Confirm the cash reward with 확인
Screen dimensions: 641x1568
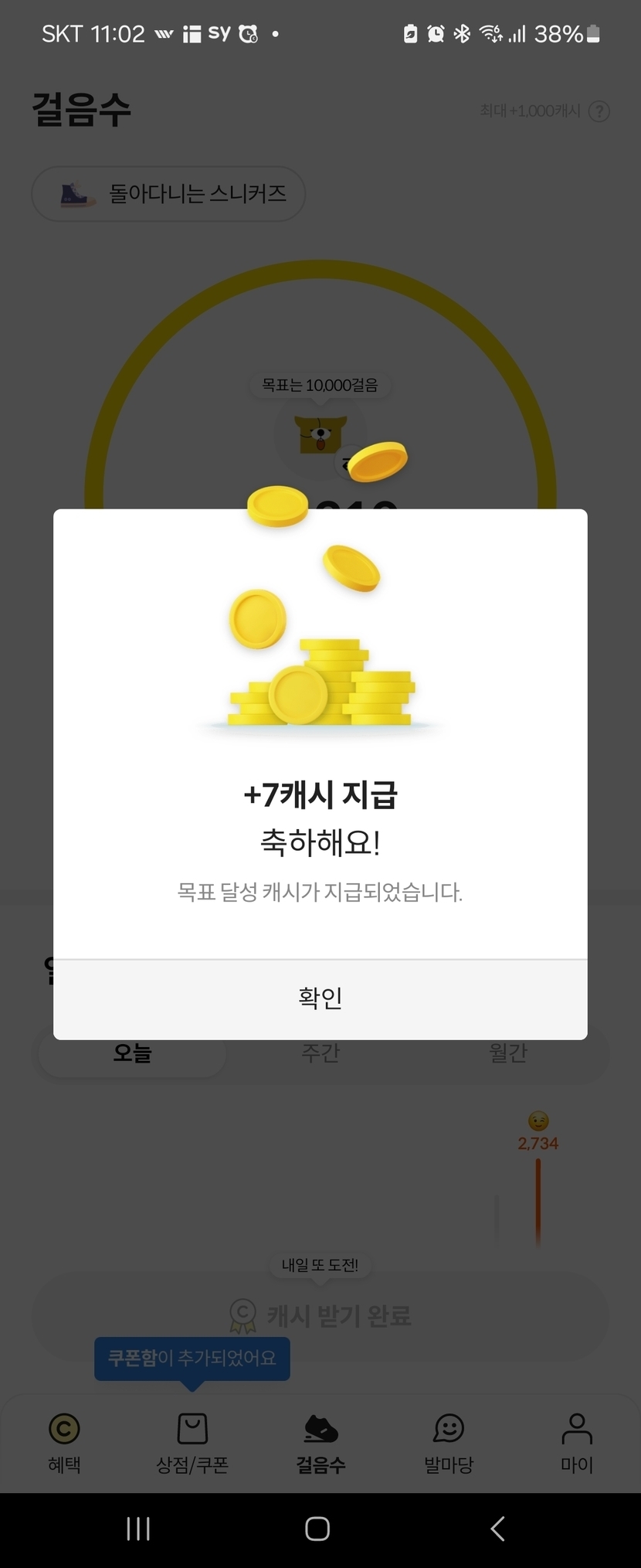pos(320,998)
